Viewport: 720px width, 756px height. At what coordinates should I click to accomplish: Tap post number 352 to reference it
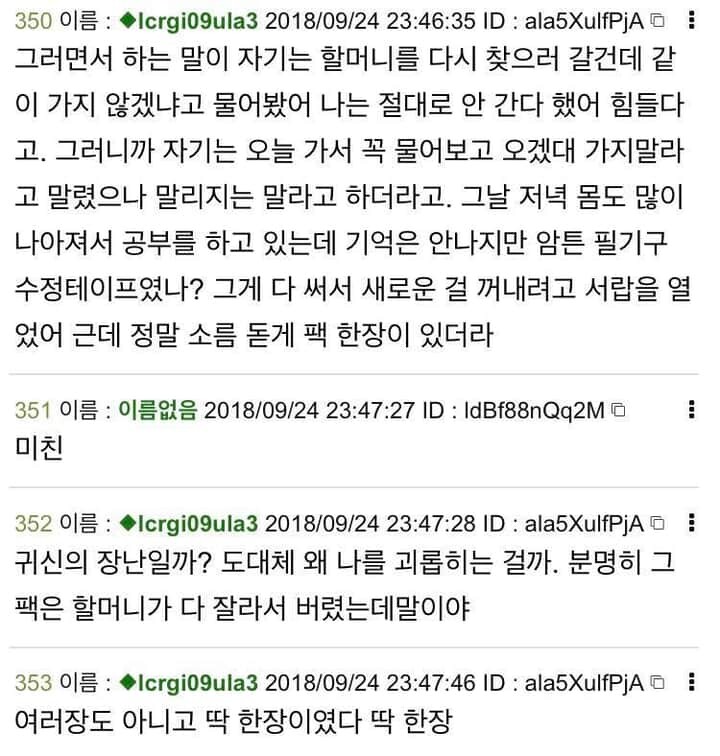pyautogui.click(x=33, y=523)
